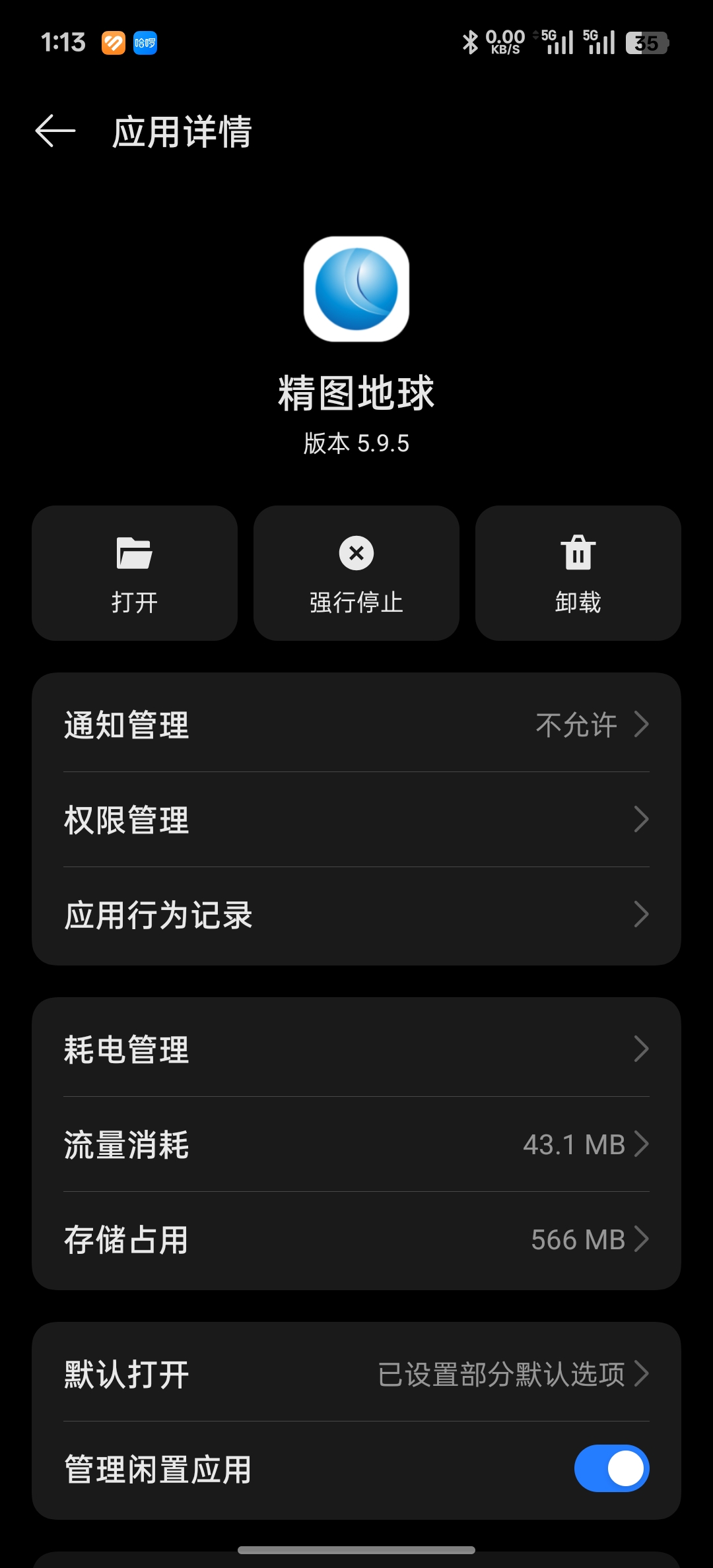713x1568 pixels.
Task: Open 流量消耗 data usage
Action: [x=356, y=1144]
